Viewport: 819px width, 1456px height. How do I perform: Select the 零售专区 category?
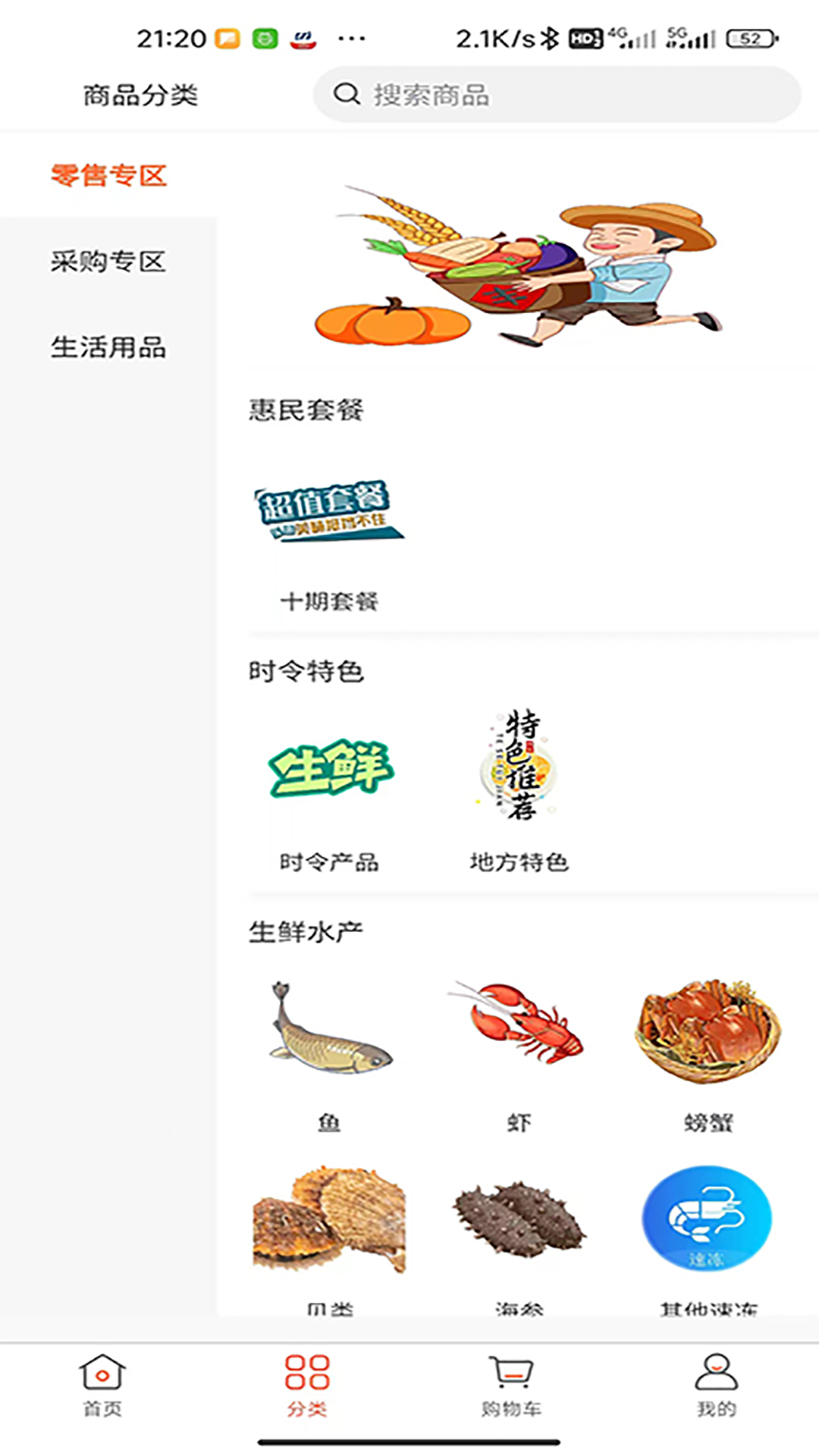pyautogui.click(x=108, y=176)
